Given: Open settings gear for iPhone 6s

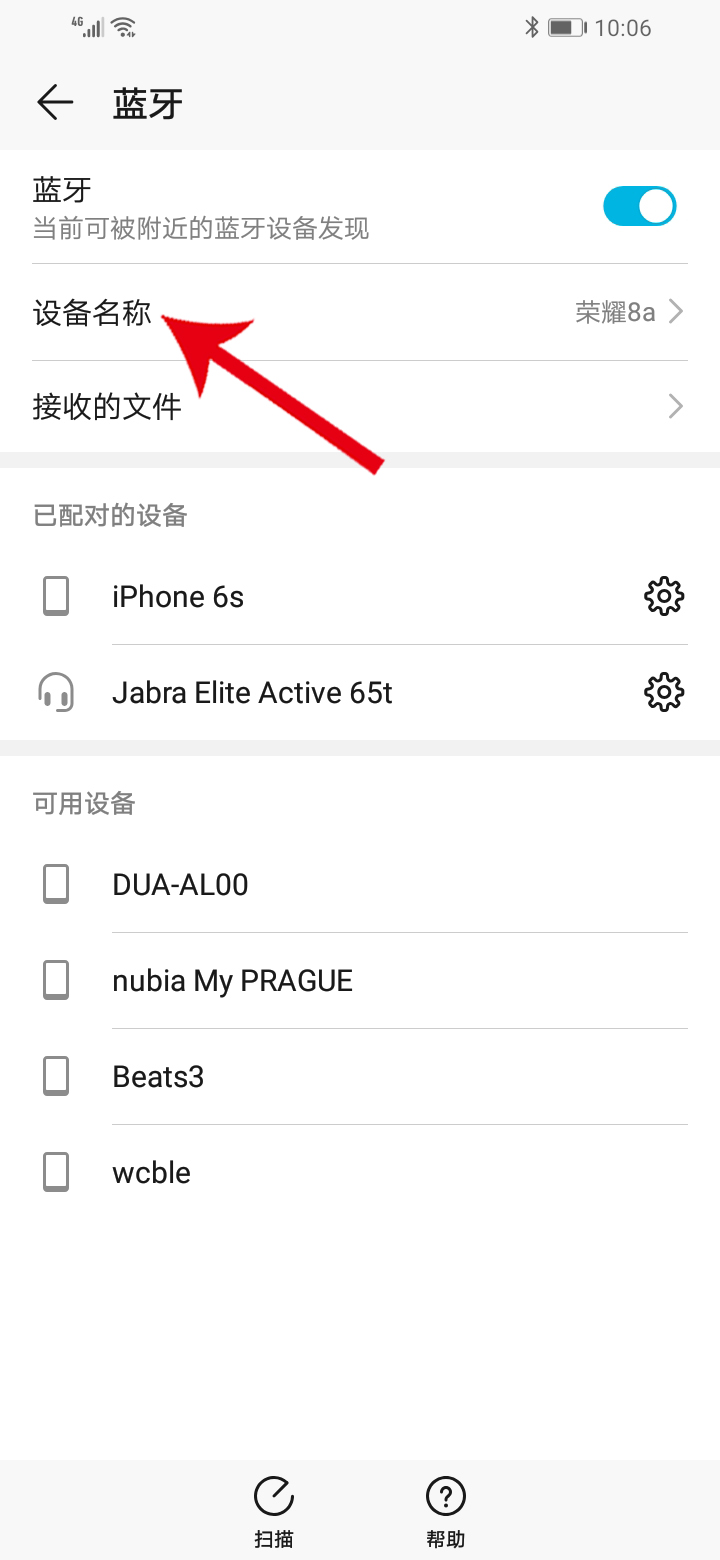Looking at the screenshot, I should point(664,597).
